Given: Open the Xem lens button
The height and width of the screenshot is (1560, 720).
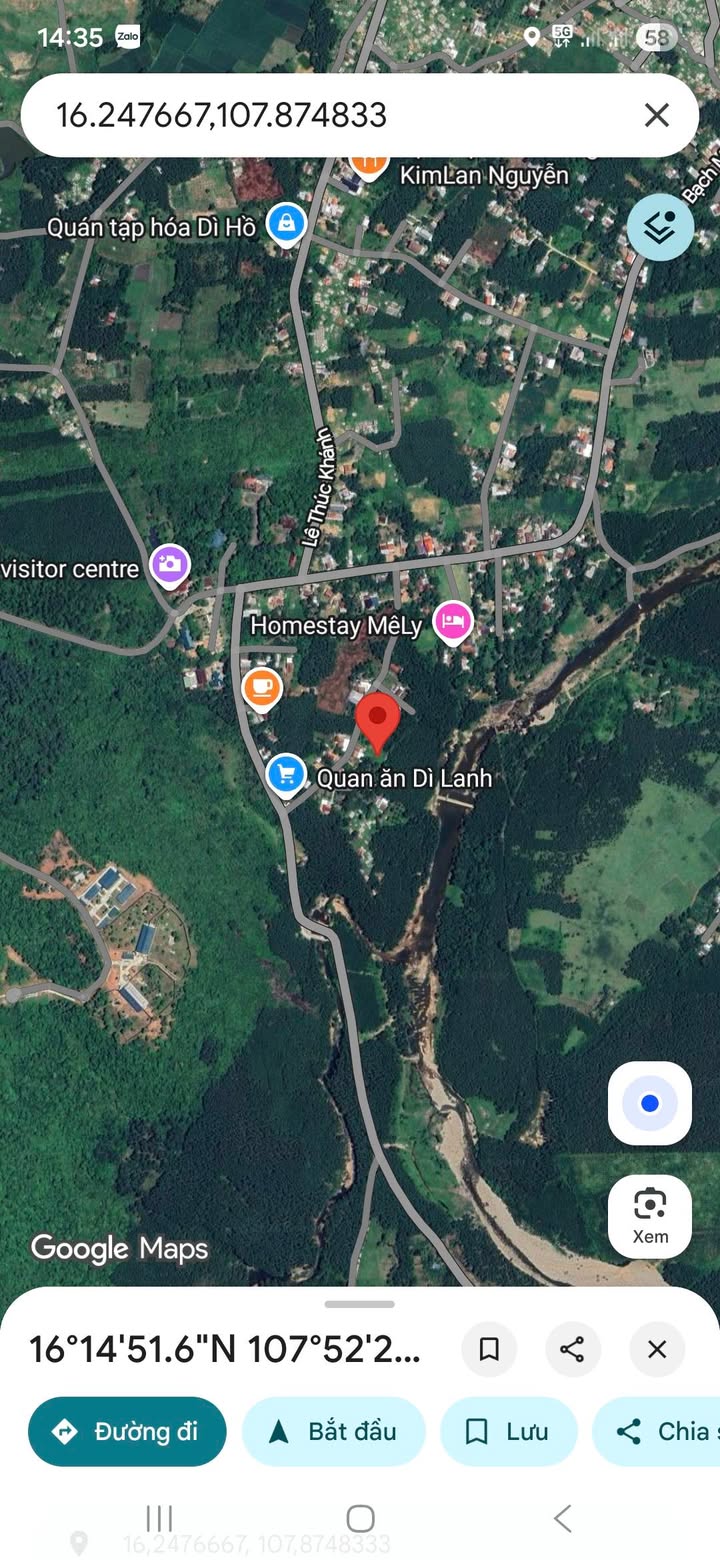Looking at the screenshot, I should click(x=650, y=1215).
